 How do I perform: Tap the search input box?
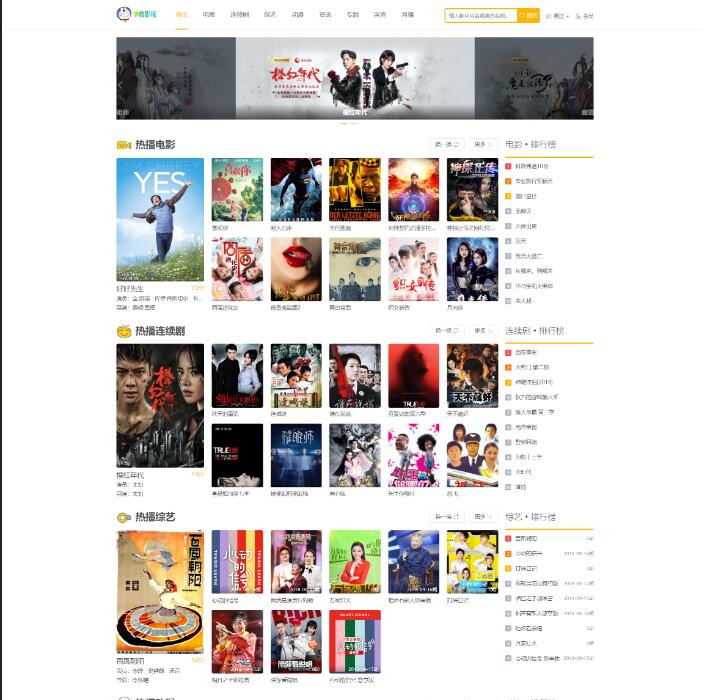click(481, 16)
